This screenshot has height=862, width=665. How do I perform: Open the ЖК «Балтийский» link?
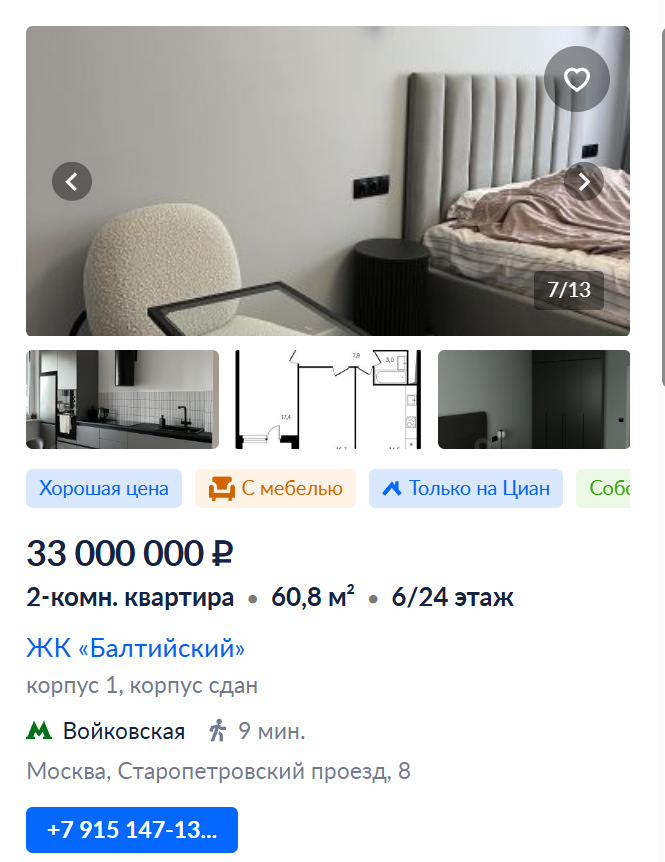[x=136, y=648]
